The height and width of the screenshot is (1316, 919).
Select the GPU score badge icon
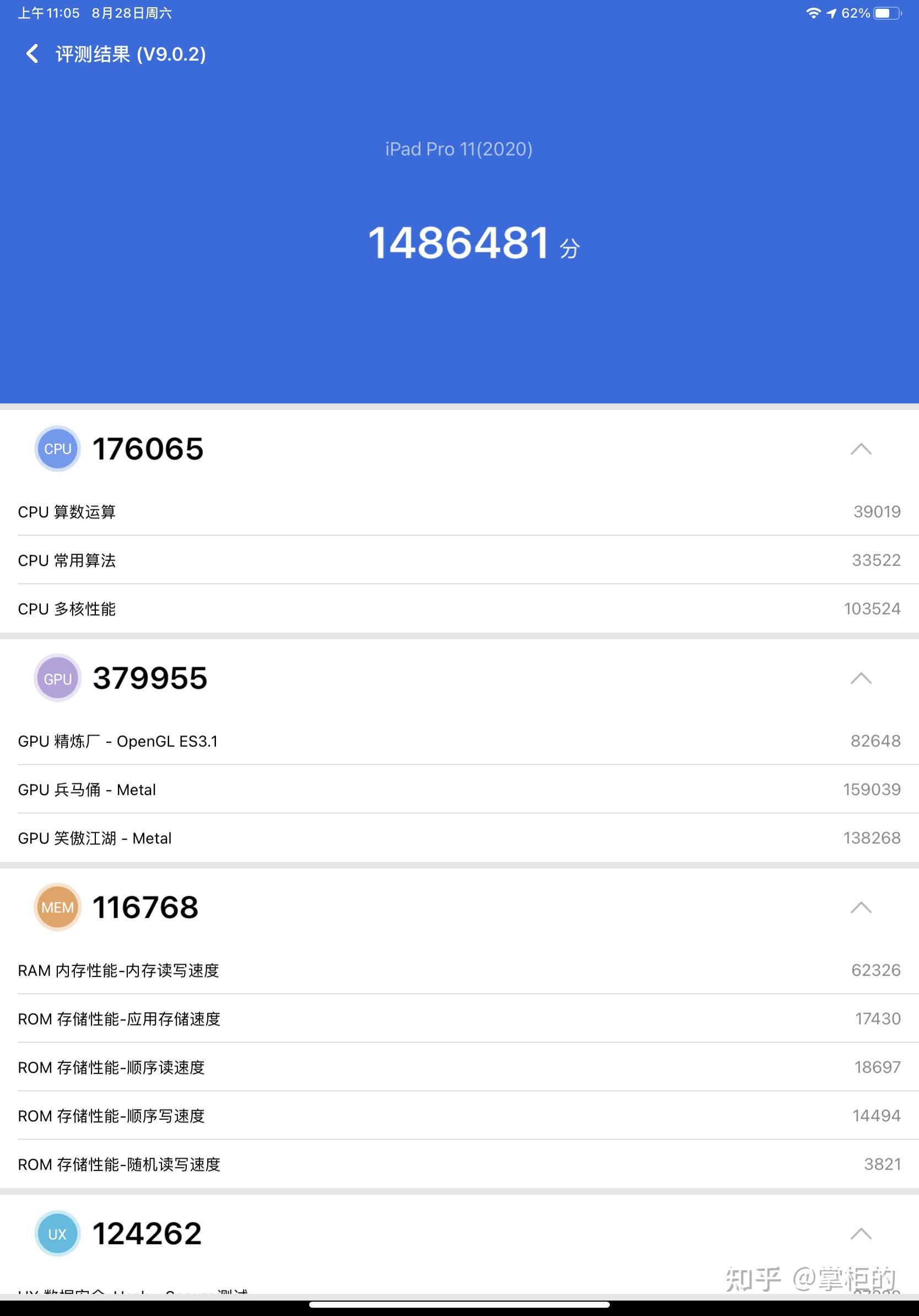click(x=57, y=678)
